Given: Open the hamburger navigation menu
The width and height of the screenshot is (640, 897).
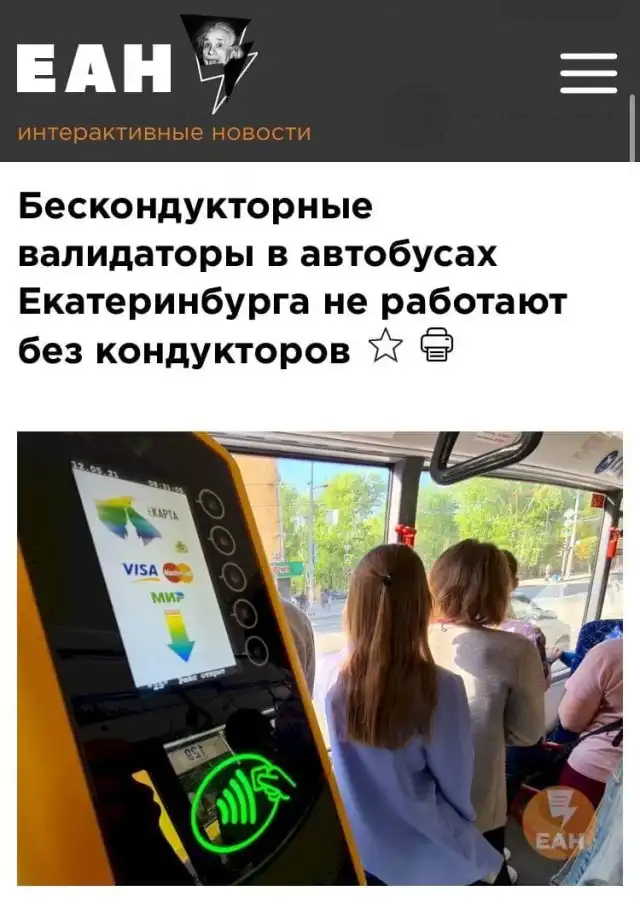Looking at the screenshot, I should [x=588, y=74].
